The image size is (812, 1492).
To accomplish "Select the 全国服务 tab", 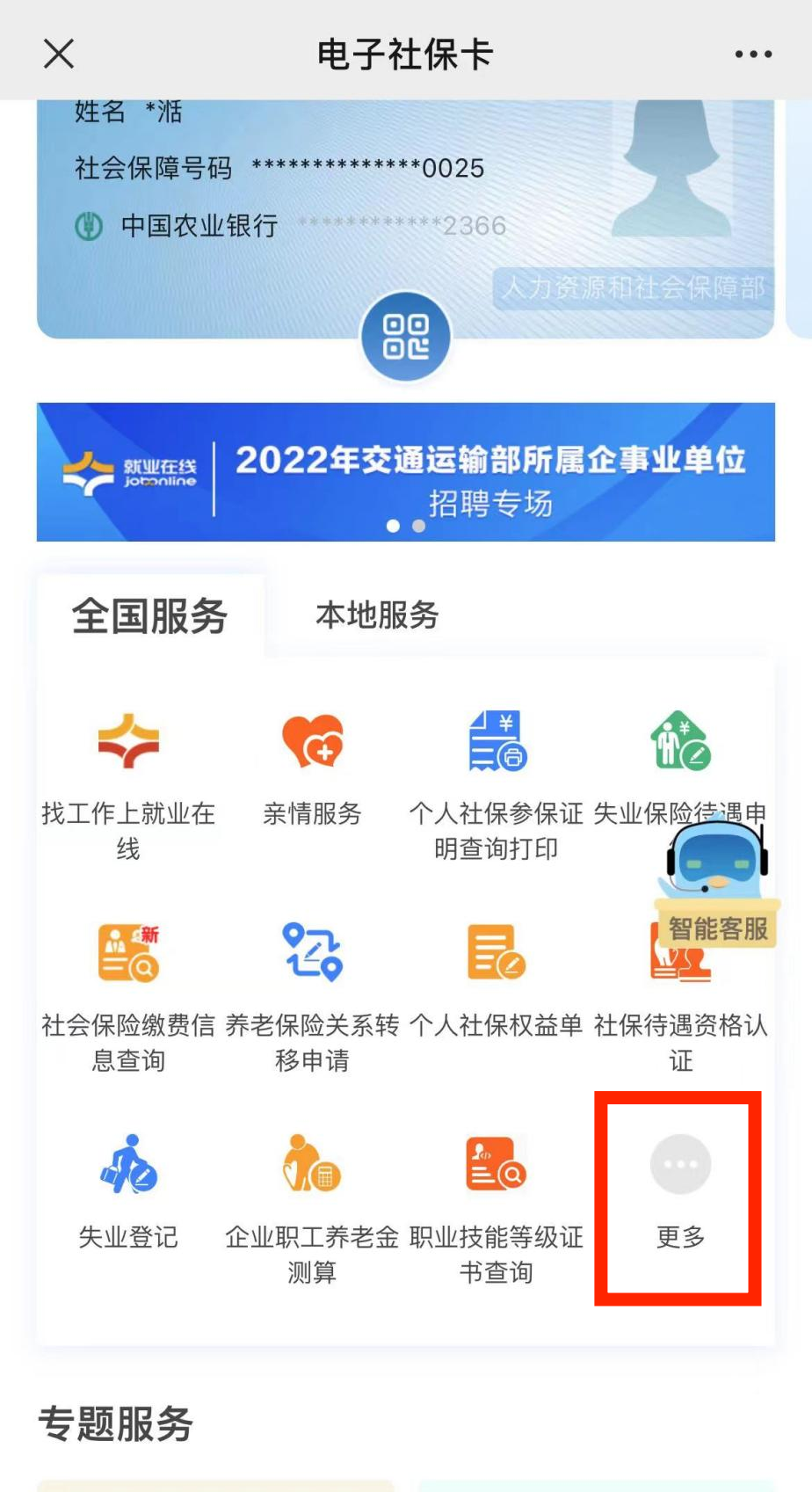I will [149, 615].
